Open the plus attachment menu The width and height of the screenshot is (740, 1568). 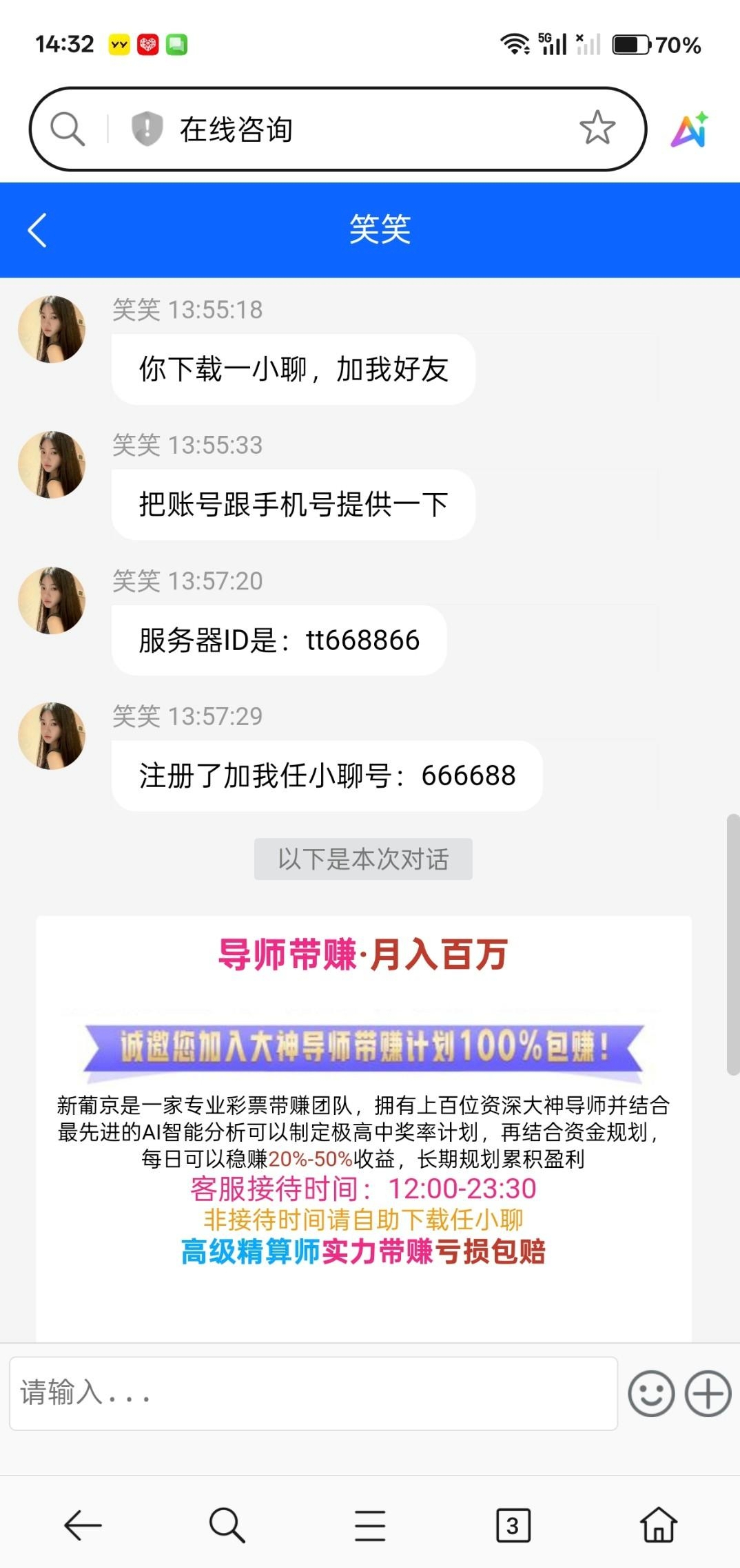pos(708,1393)
